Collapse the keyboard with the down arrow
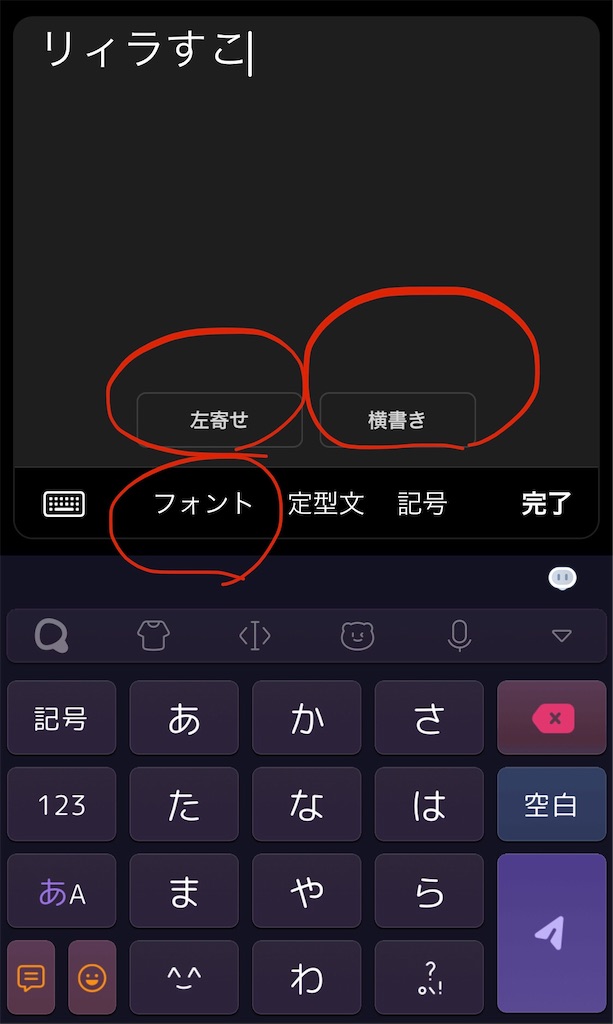The image size is (613, 1024). pyautogui.click(x=562, y=635)
